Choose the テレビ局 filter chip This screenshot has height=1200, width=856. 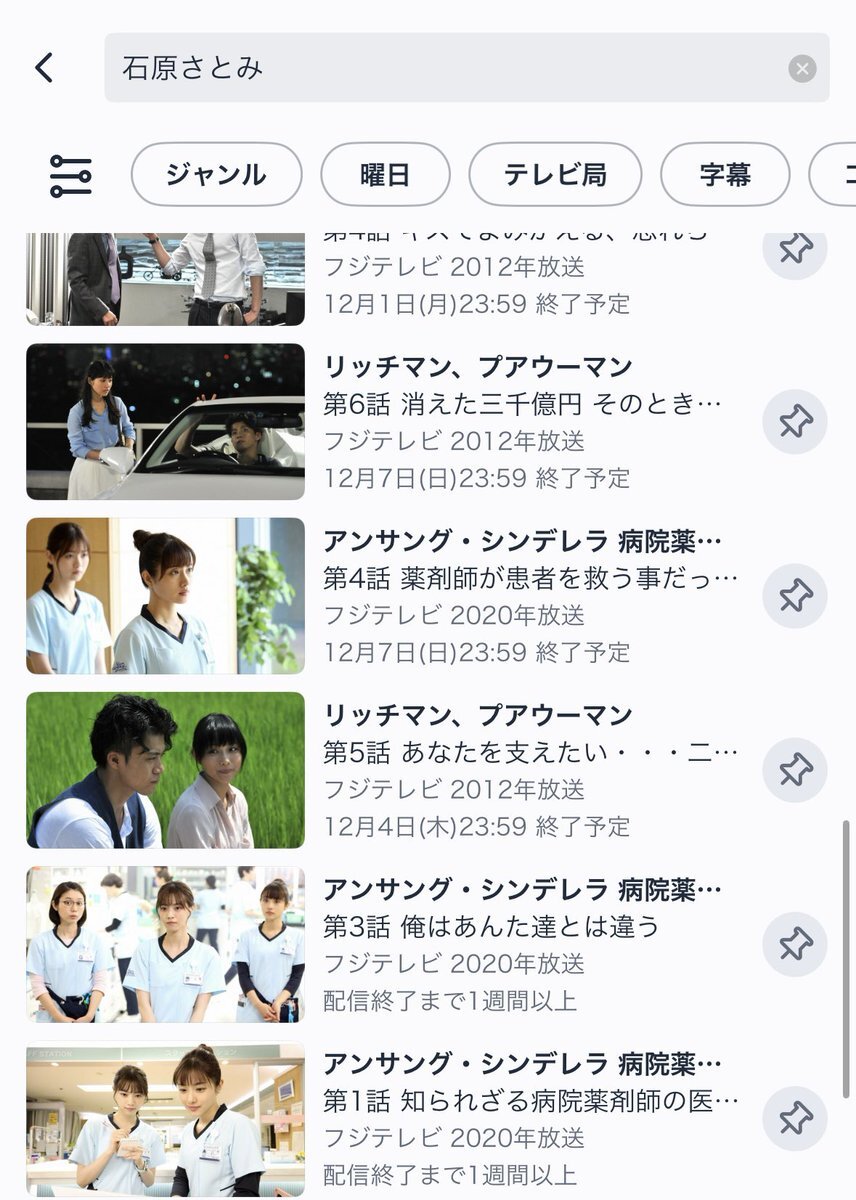point(555,175)
